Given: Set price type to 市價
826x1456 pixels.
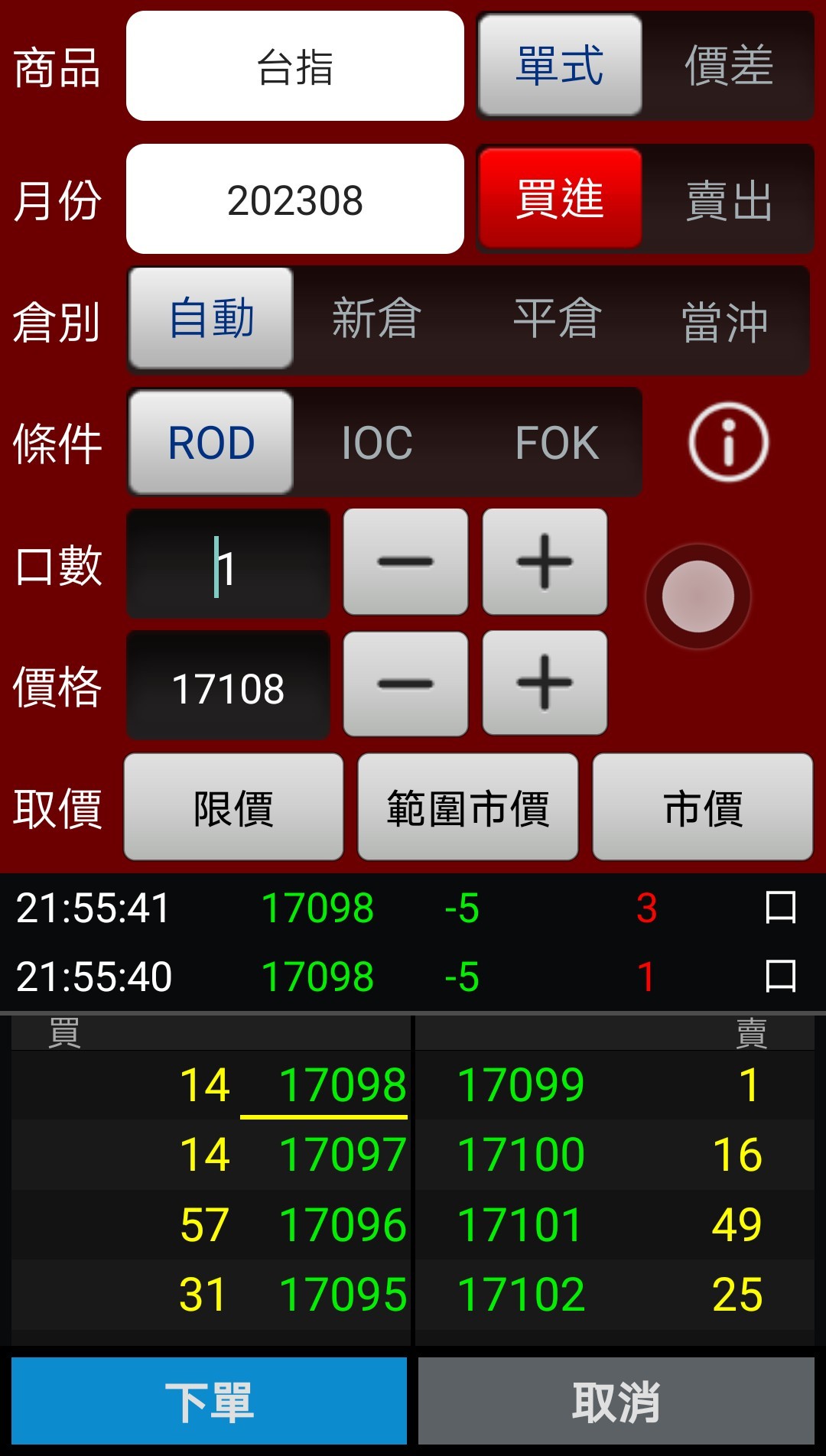Looking at the screenshot, I should [702, 808].
